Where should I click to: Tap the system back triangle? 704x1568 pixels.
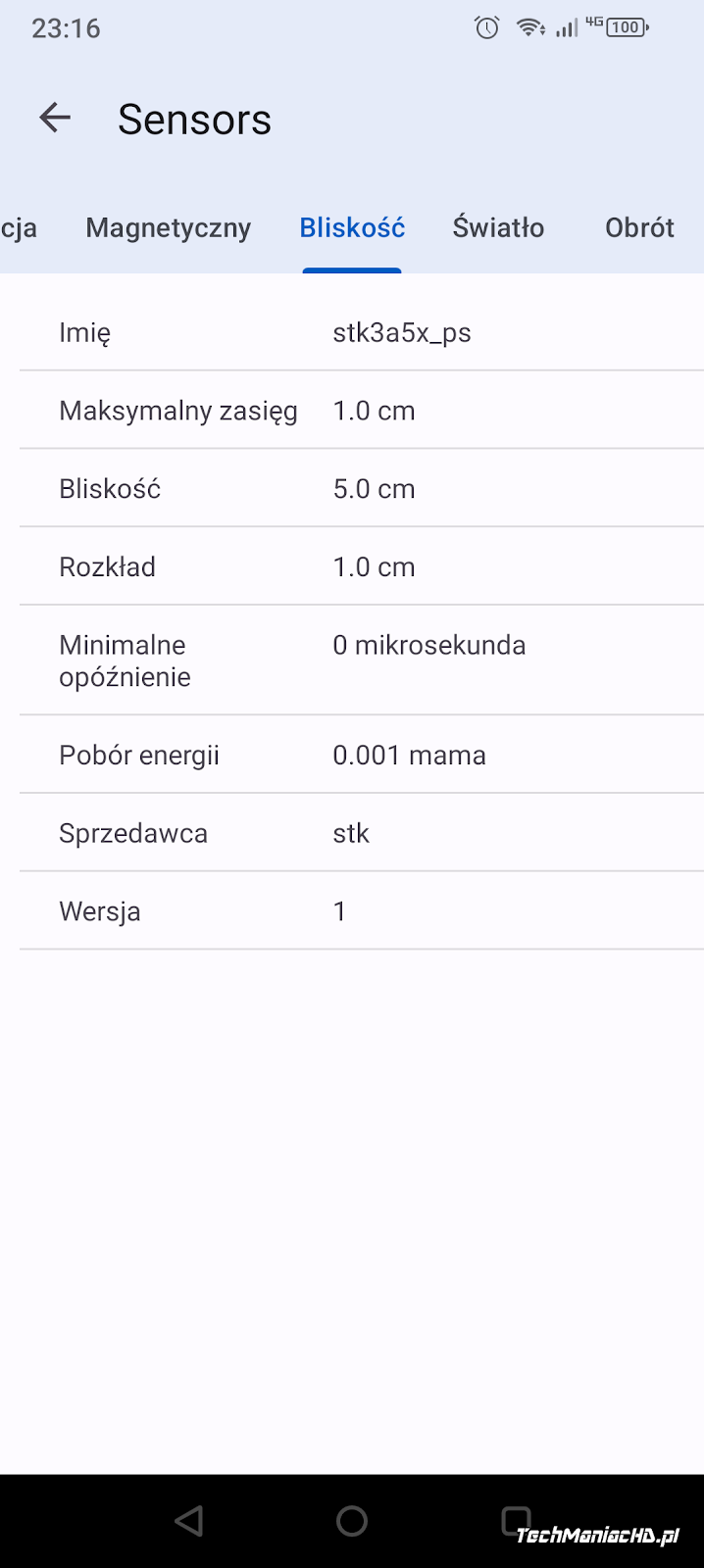(x=188, y=1521)
